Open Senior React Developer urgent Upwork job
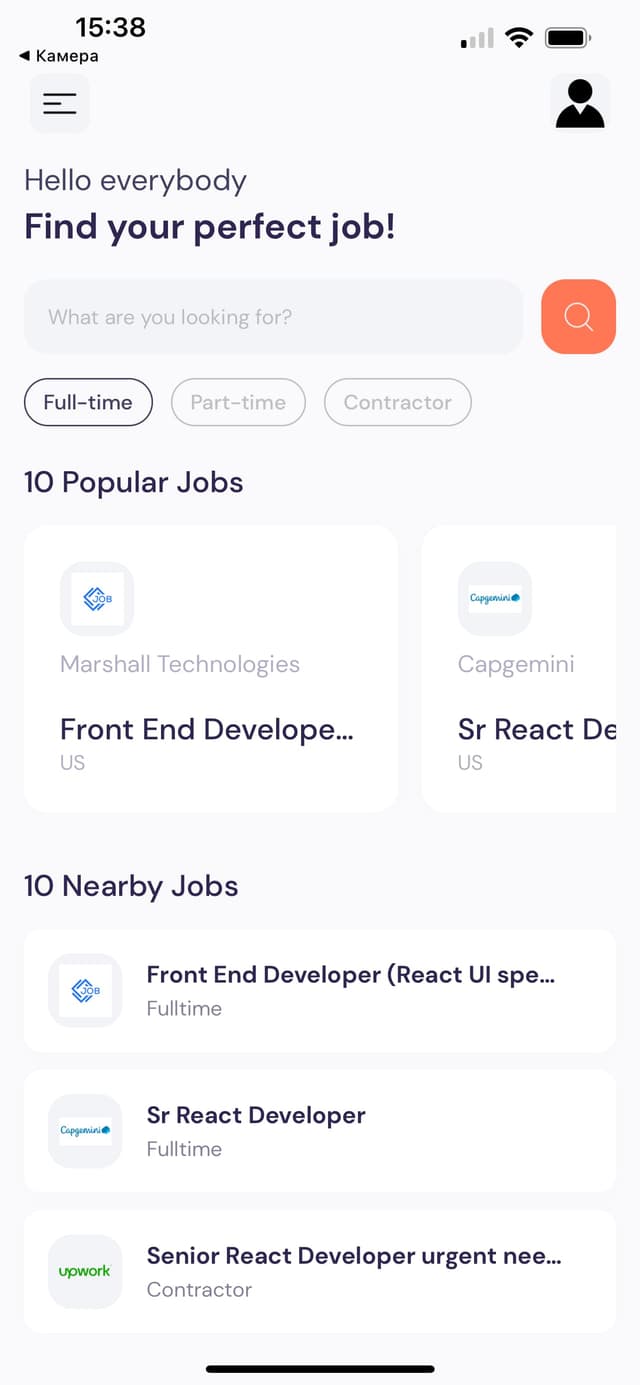 point(320,1271)
